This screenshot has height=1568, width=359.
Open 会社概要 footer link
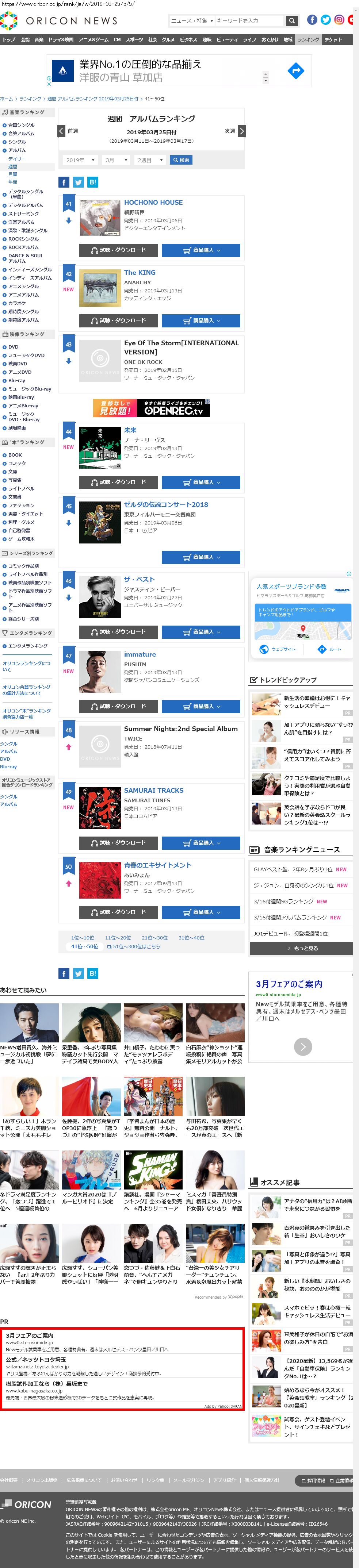pos(9,1480)
